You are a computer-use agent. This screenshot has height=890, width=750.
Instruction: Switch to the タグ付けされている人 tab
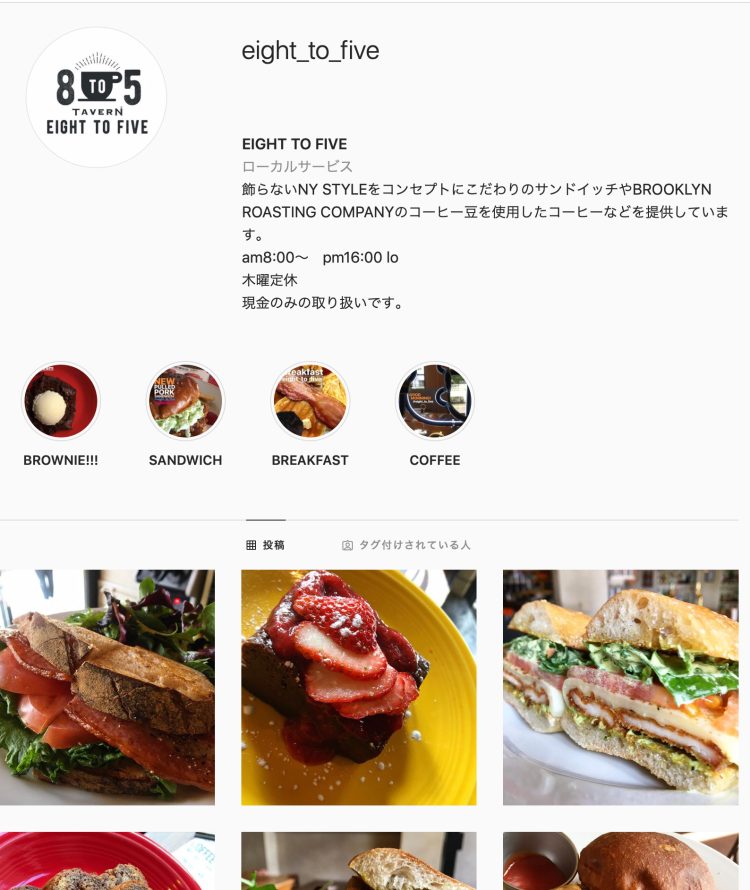[406, 545]
